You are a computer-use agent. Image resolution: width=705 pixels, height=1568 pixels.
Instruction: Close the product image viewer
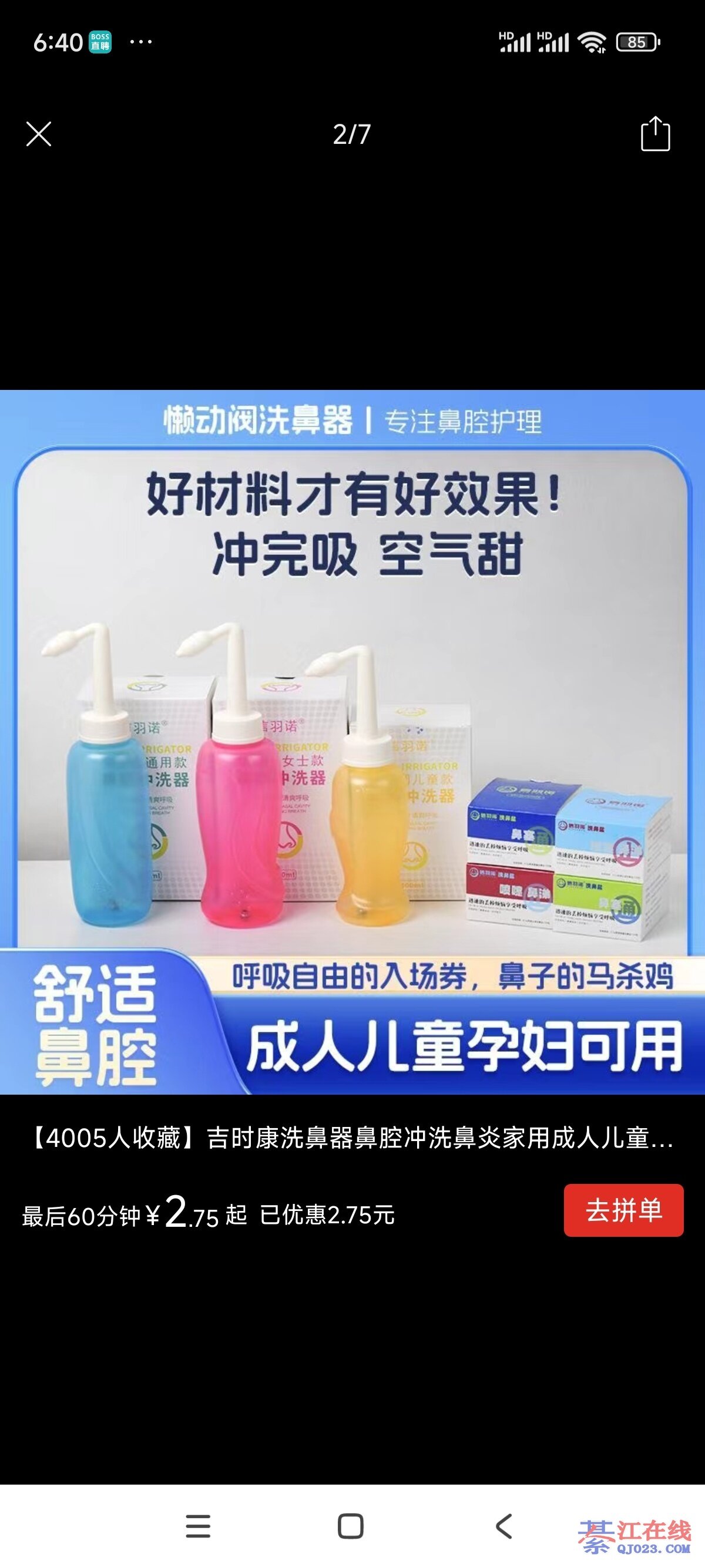pyautogui.click(x=39, y=134)
